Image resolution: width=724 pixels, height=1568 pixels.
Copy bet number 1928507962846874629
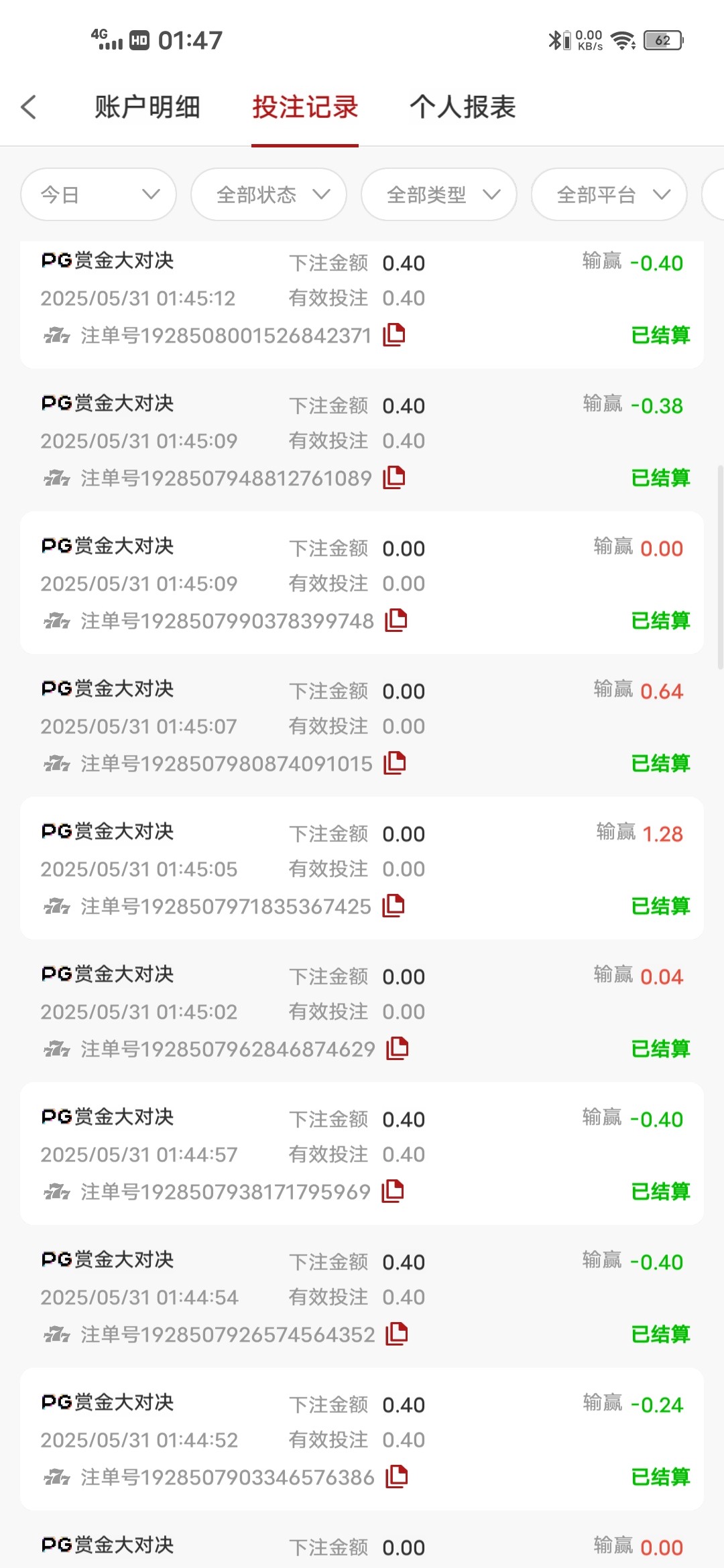coord(398,1048)
